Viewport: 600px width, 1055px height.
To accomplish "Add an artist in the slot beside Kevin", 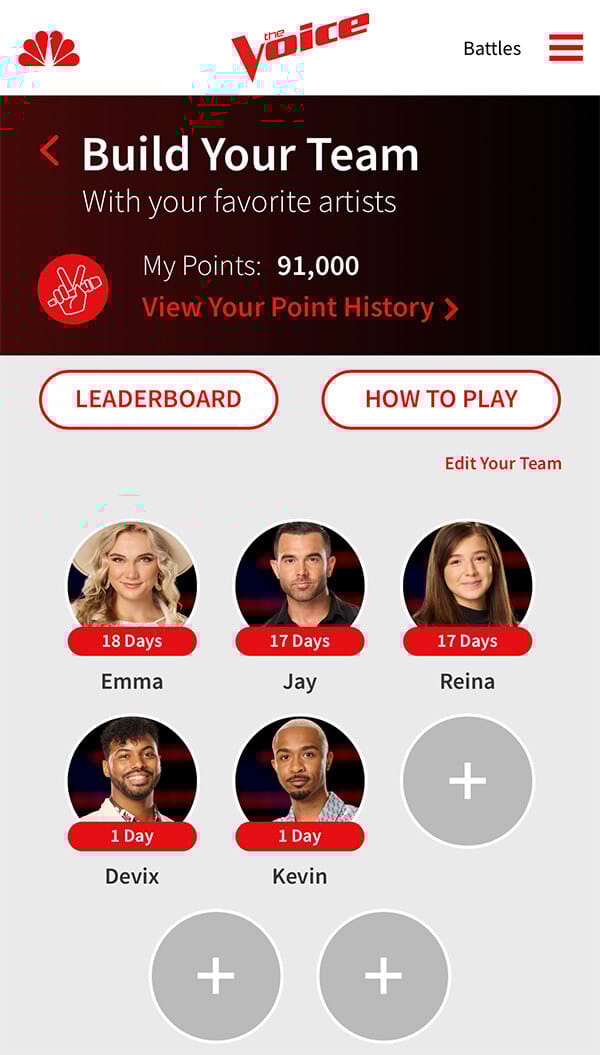I will 467,781.
